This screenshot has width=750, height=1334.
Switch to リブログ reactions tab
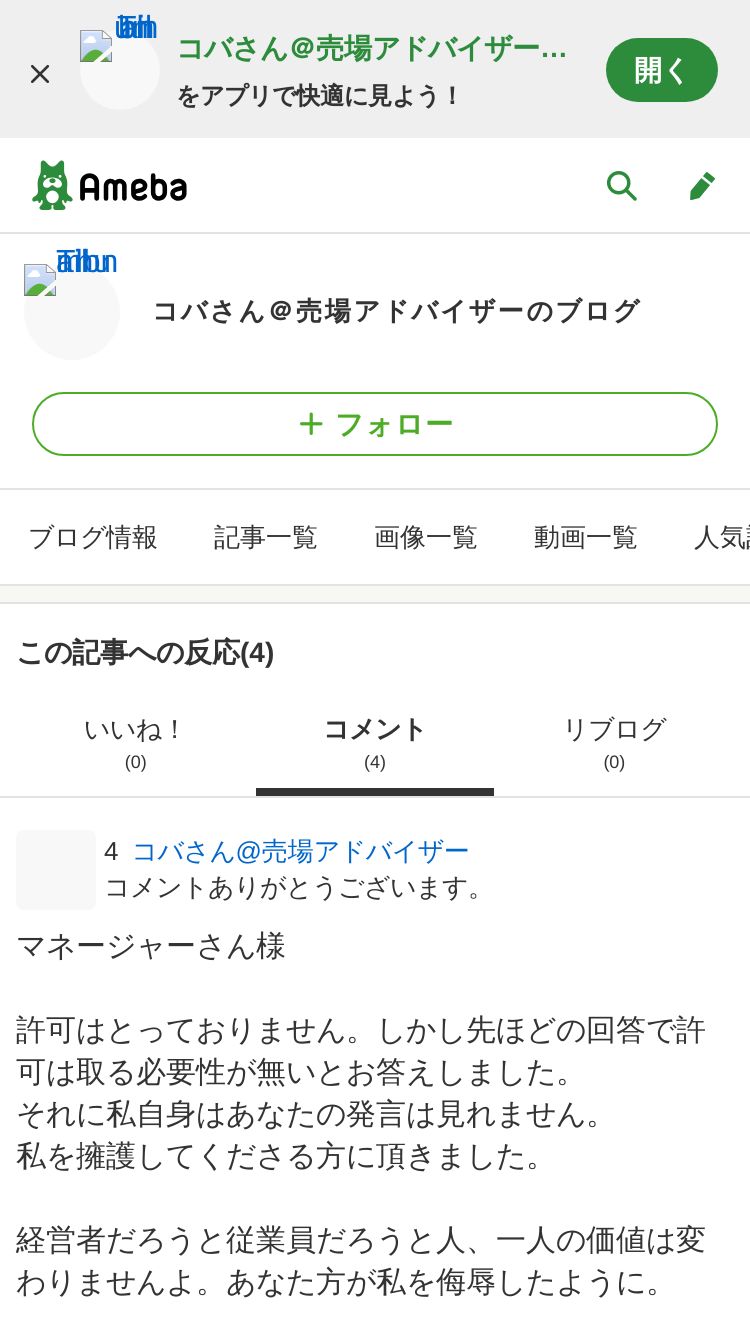614,743
